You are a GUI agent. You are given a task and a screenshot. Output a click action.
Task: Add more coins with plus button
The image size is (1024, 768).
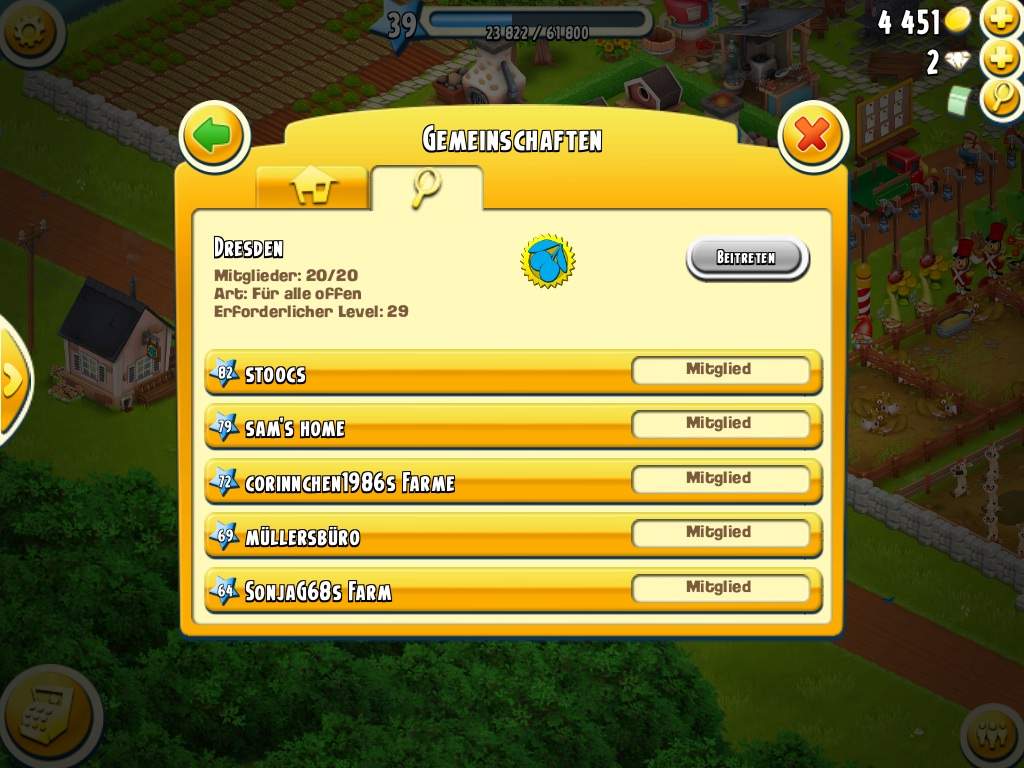pyautogui.click(x=1000, y=20)
